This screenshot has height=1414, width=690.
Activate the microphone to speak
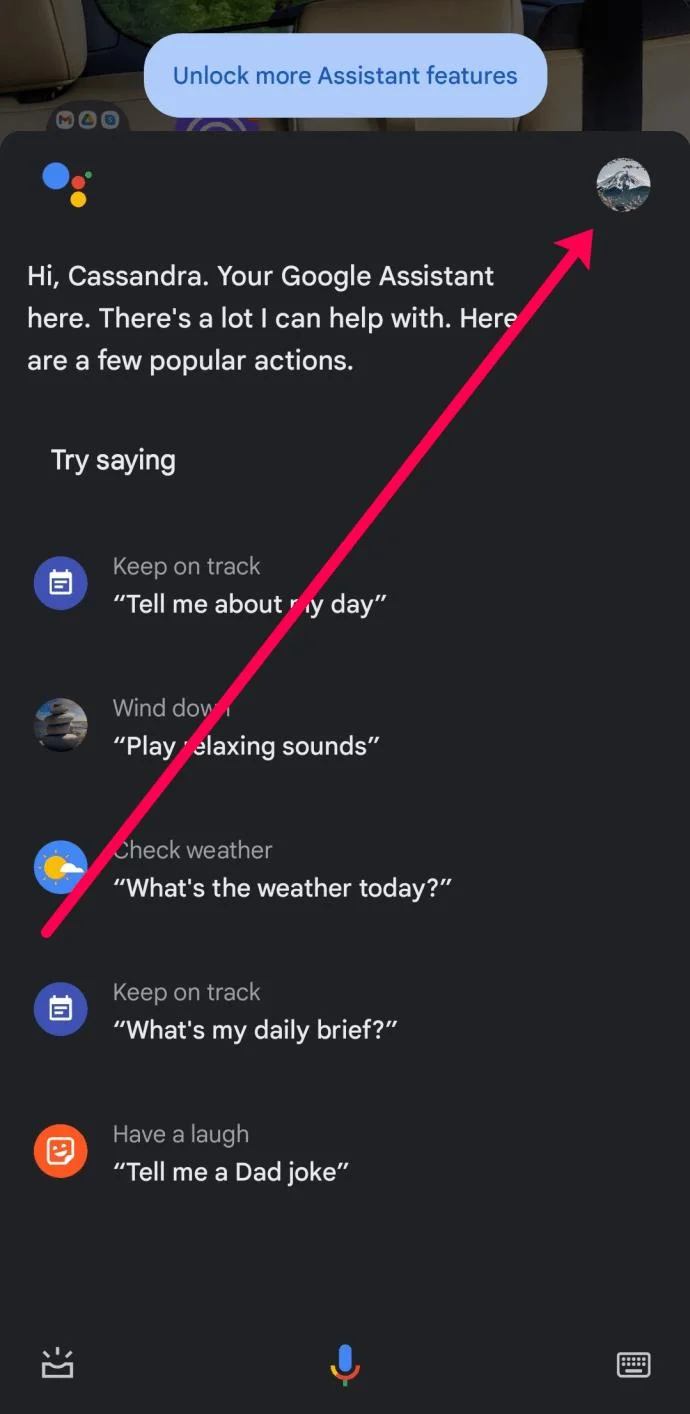[345, 1364]
